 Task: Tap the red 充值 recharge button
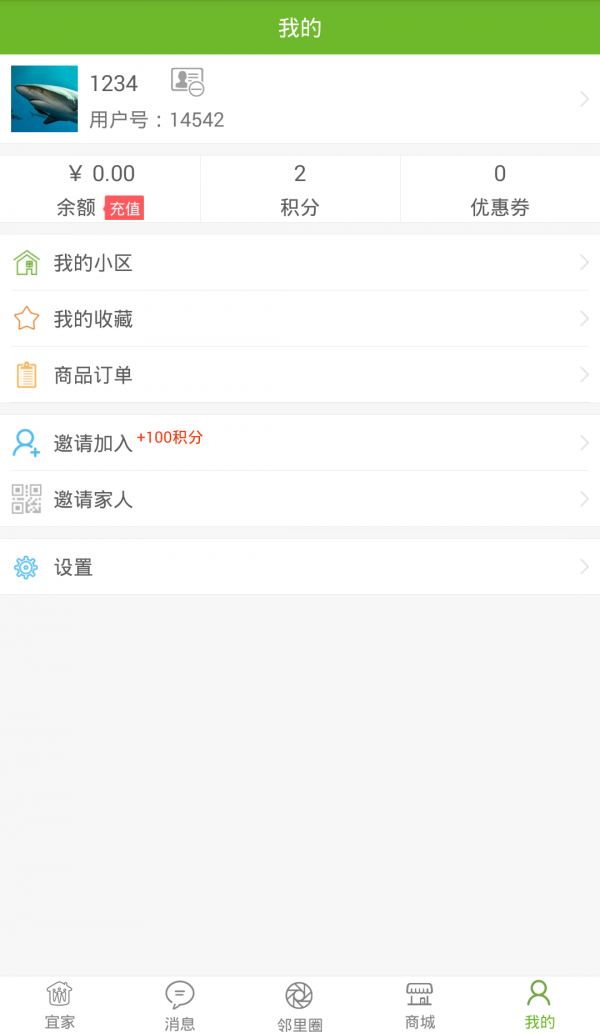point(125,208)
